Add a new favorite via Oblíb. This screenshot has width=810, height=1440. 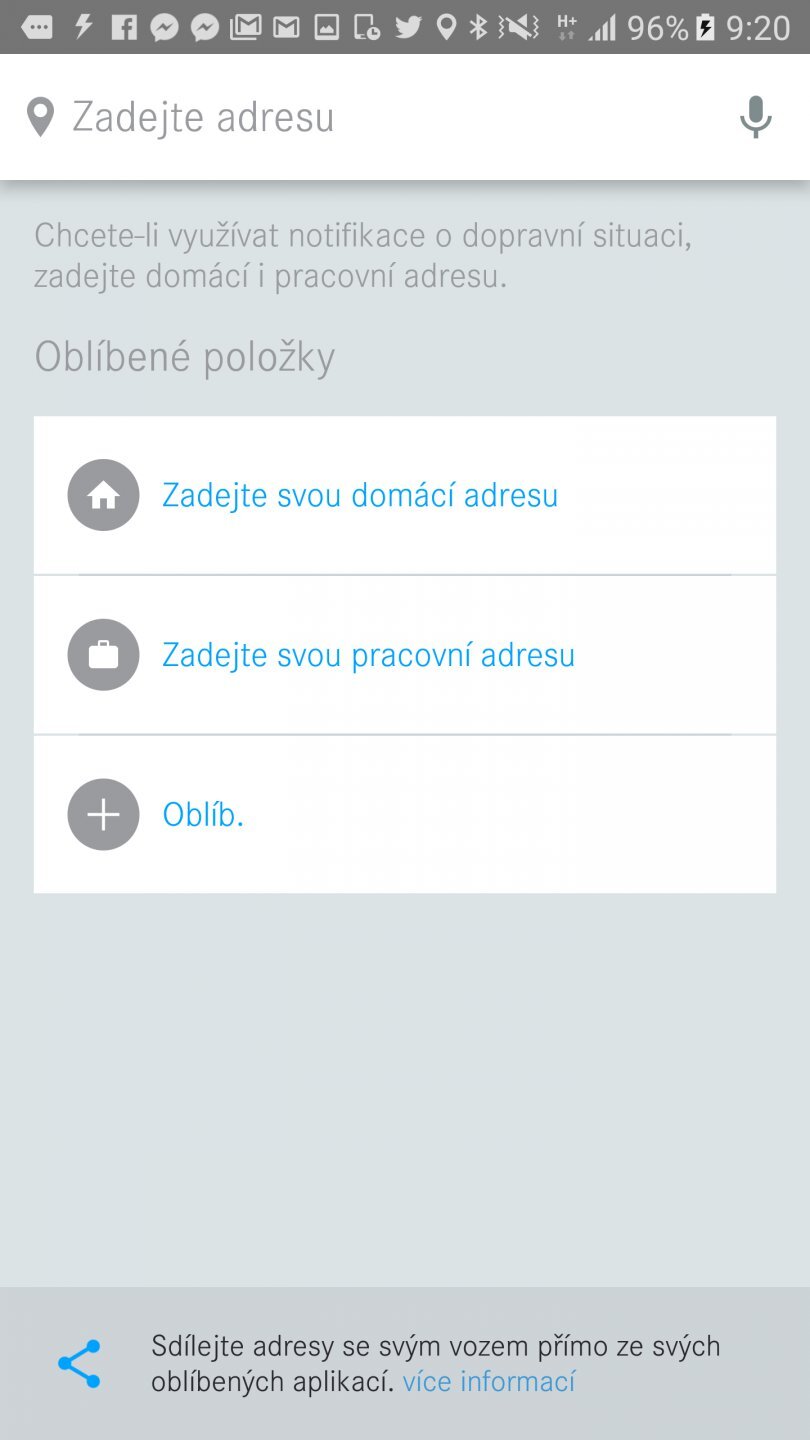coord(203,815)
